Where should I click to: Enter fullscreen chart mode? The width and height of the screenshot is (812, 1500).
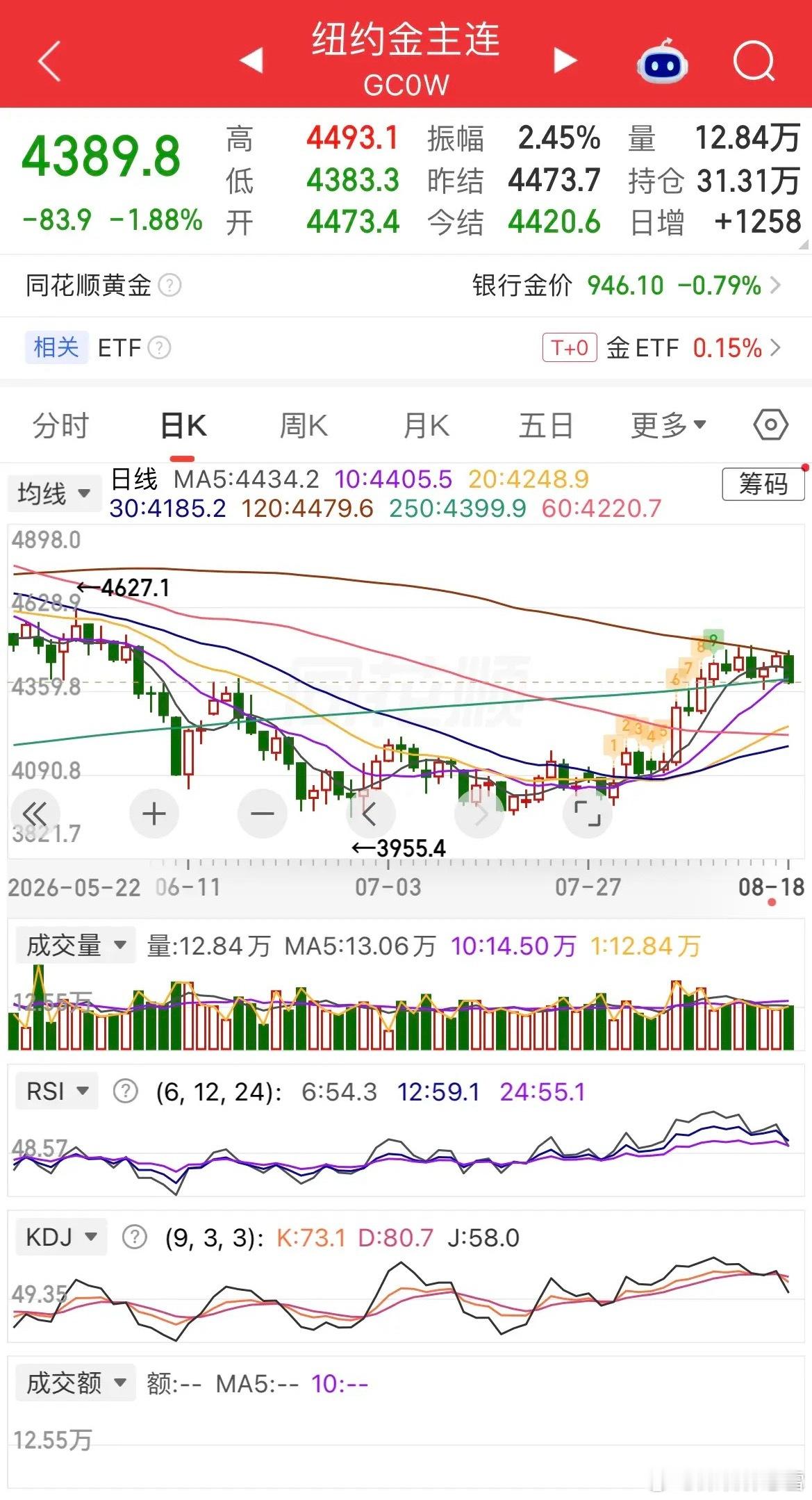click(x=588, y=814)
